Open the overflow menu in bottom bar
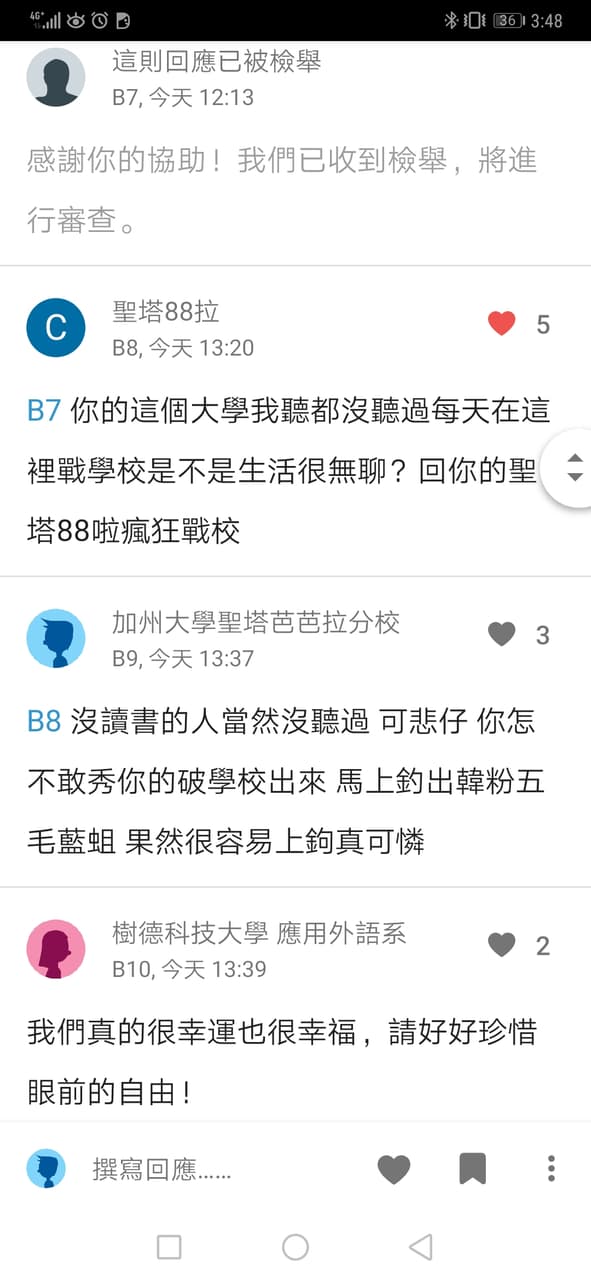The image size is (591, 1280). 551,1168
